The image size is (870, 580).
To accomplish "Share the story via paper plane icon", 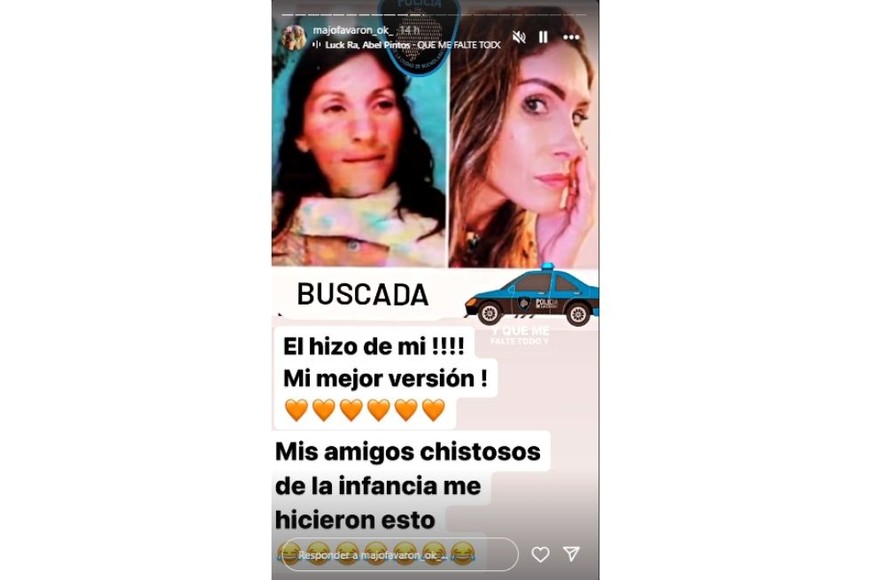I will [x=571, y=553].
